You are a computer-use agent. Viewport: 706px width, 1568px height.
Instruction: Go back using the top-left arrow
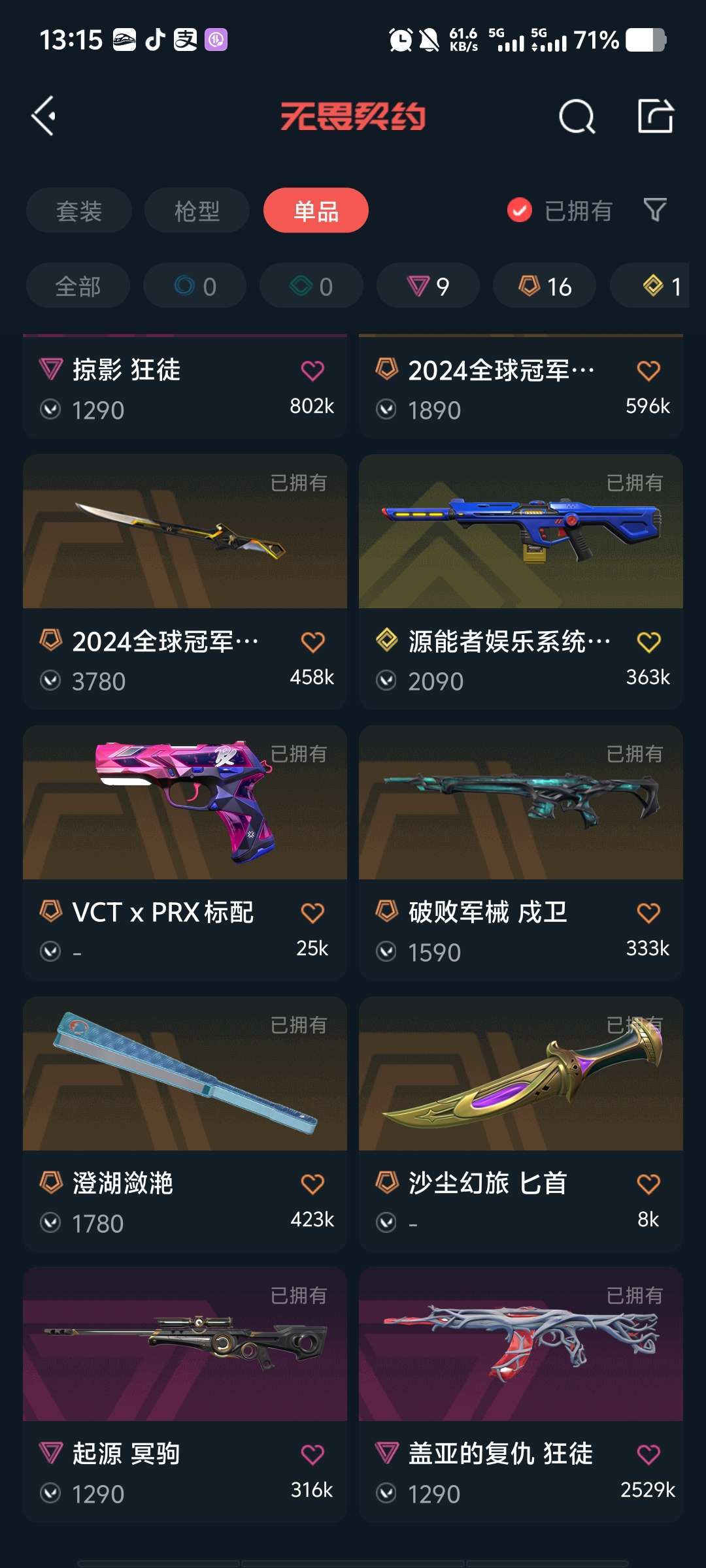point(44,116)
